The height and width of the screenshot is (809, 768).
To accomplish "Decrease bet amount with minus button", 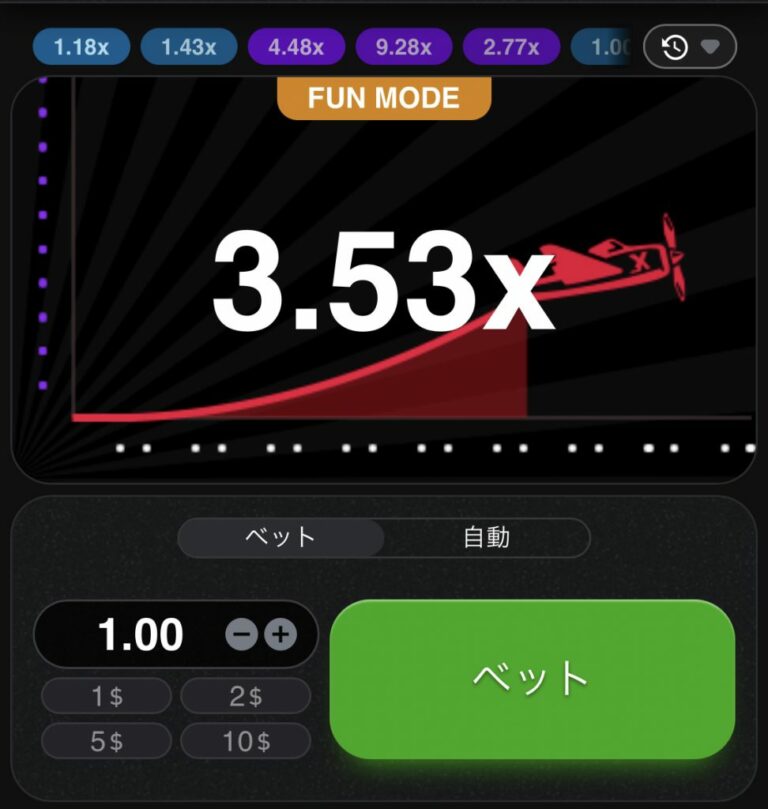I will click(241, 635).
